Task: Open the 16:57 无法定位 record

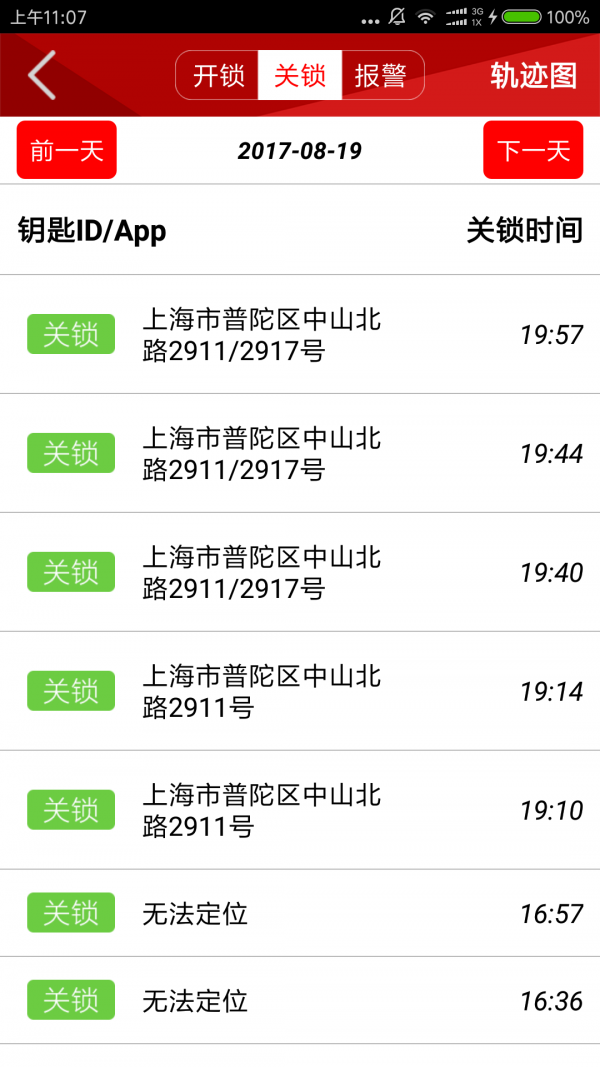Action: pos(300,913)
